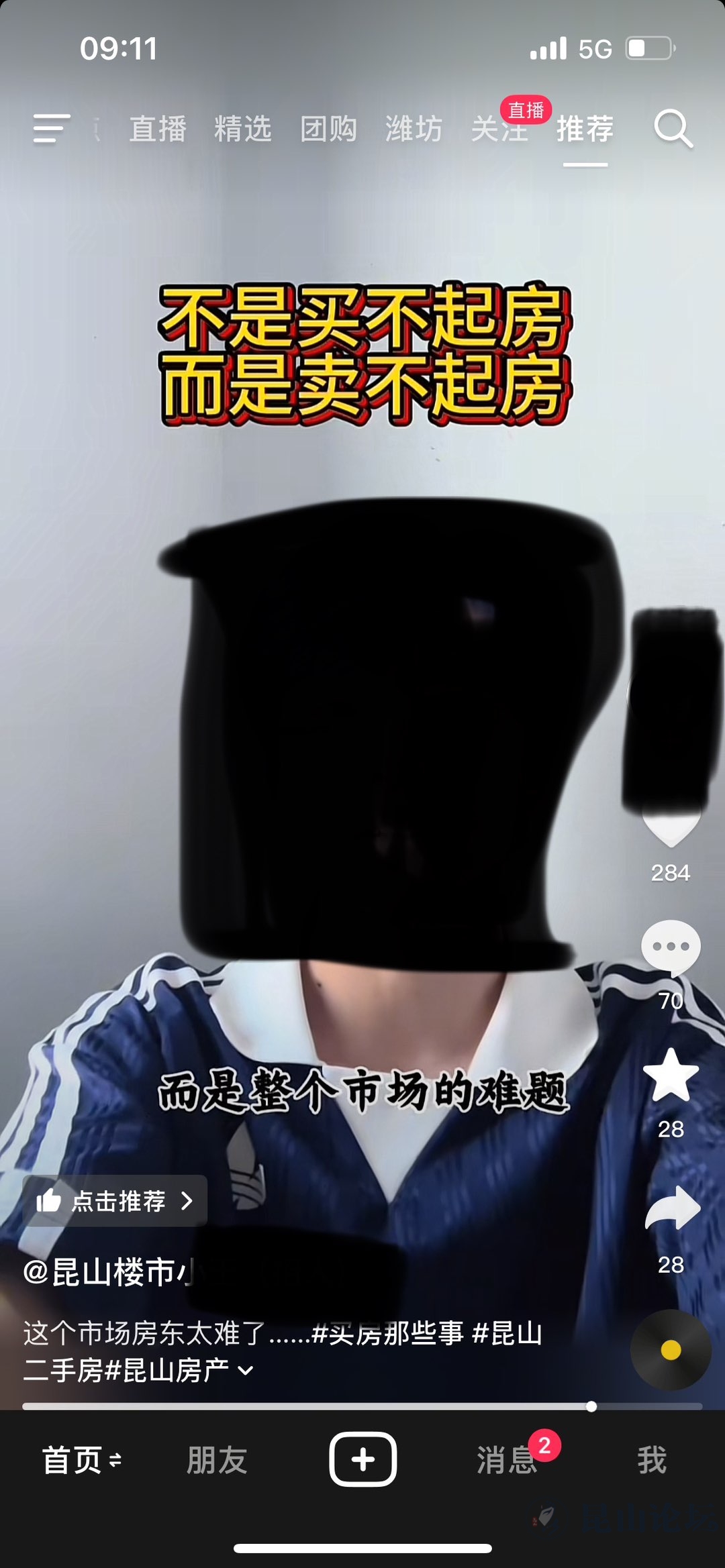The image size is (725, 1568).
Task: Switch to the 直播 tab
Action: tap(158, 129)
